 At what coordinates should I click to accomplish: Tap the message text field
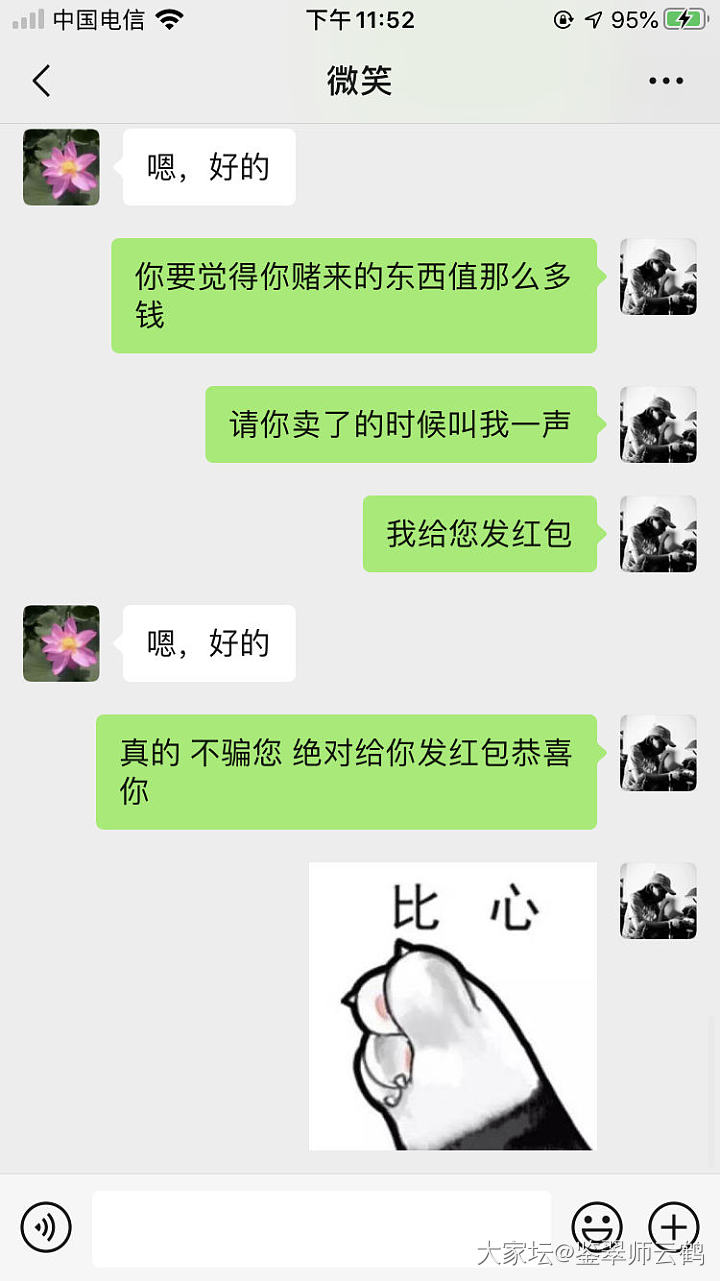320,1227
